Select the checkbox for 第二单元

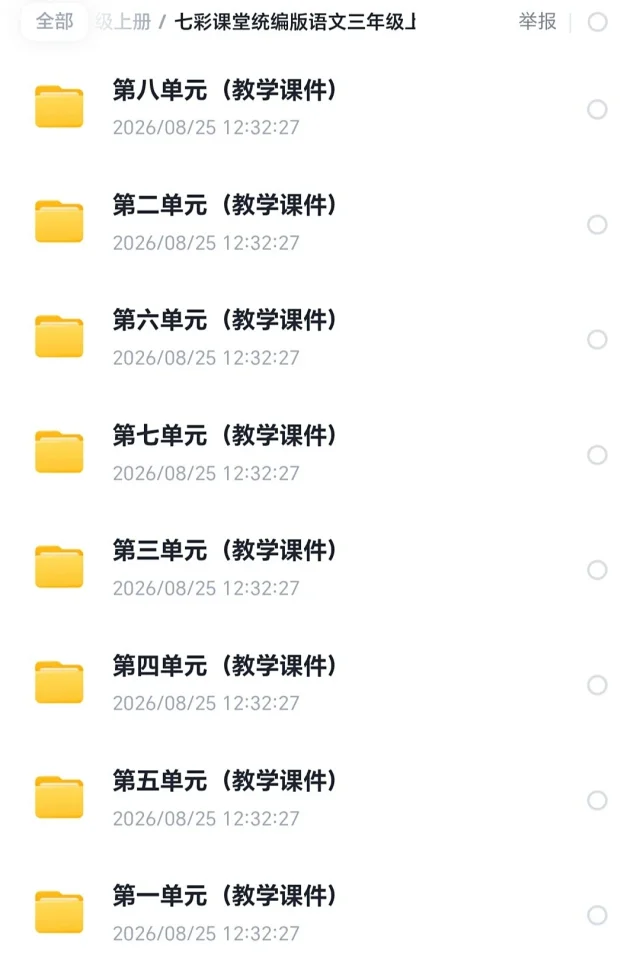pyautogui.click(x=597, y=225)
